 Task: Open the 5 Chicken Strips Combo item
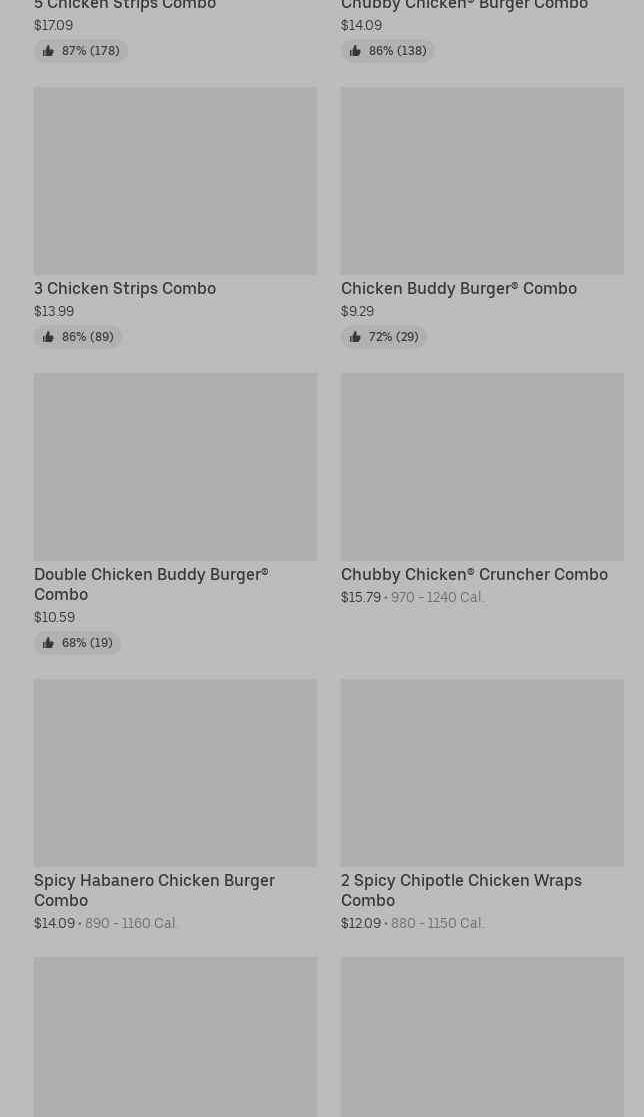click(x=125, y=6)
